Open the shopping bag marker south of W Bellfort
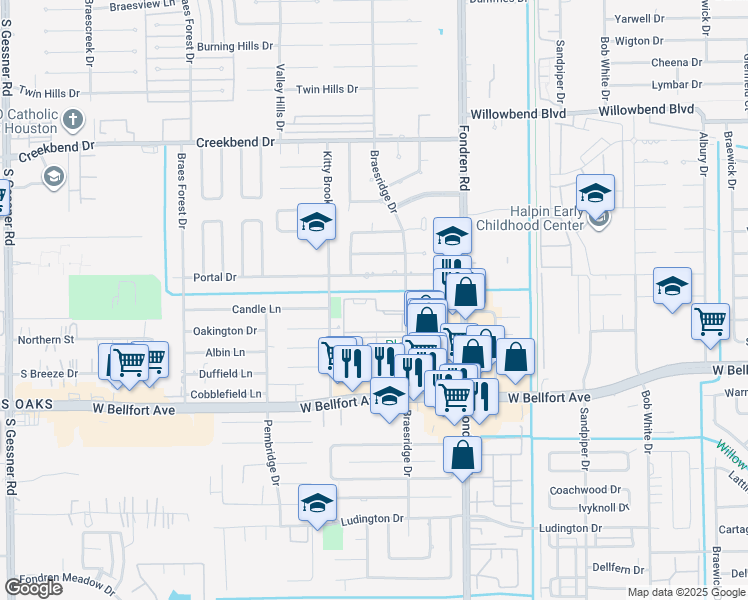This screenshot has height=600, width=748. pyautogui.click(x=463, y=456)
